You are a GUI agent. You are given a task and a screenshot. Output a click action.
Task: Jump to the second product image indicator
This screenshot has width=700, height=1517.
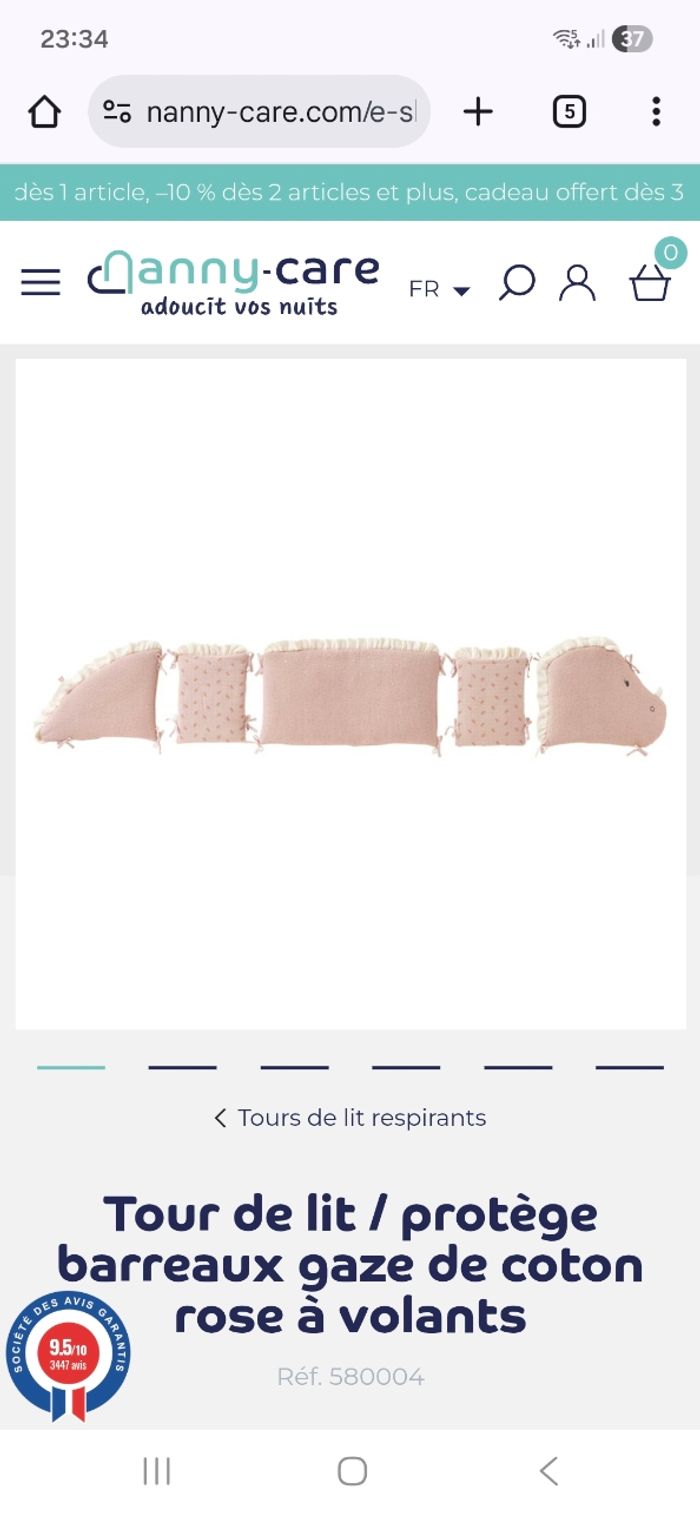(182, 1067)
